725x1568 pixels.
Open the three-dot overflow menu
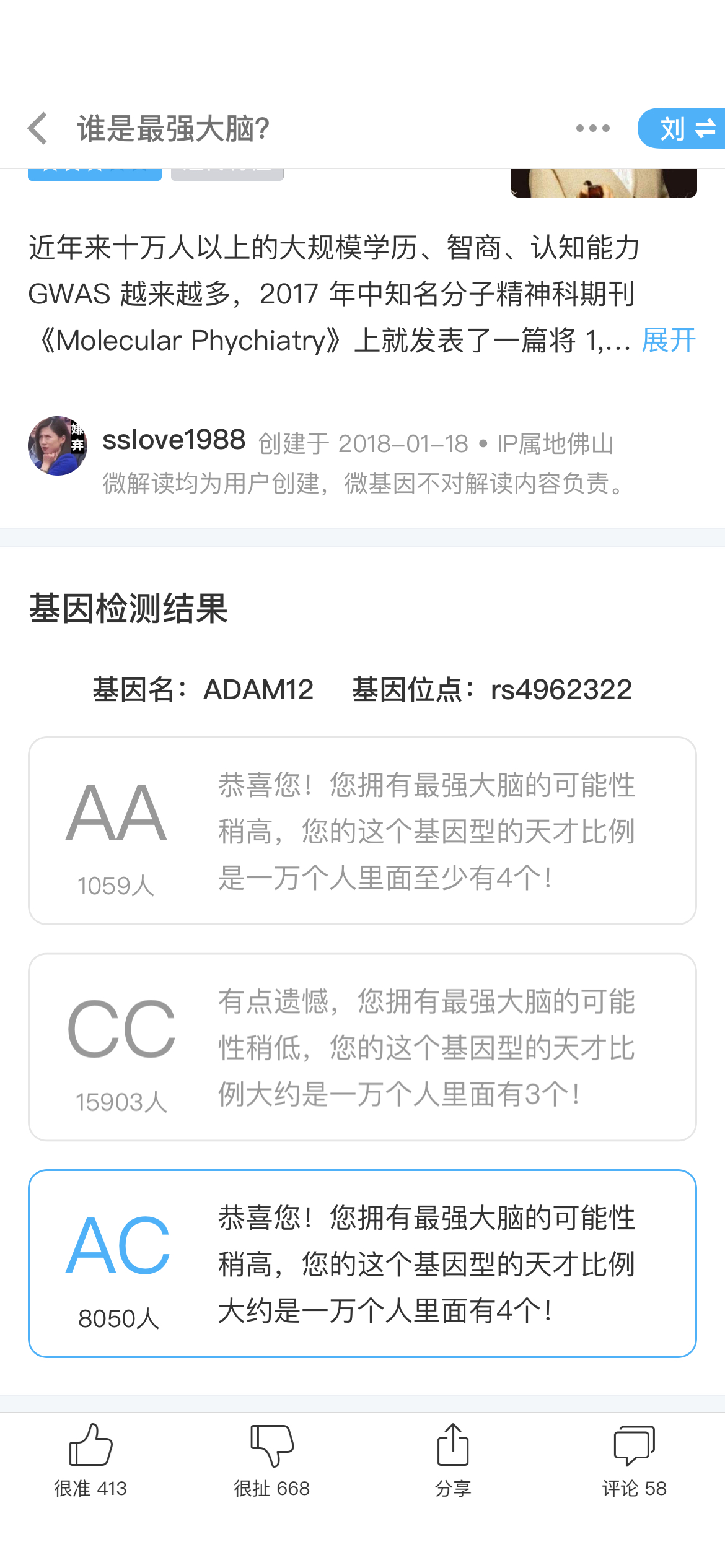[592, 128]
